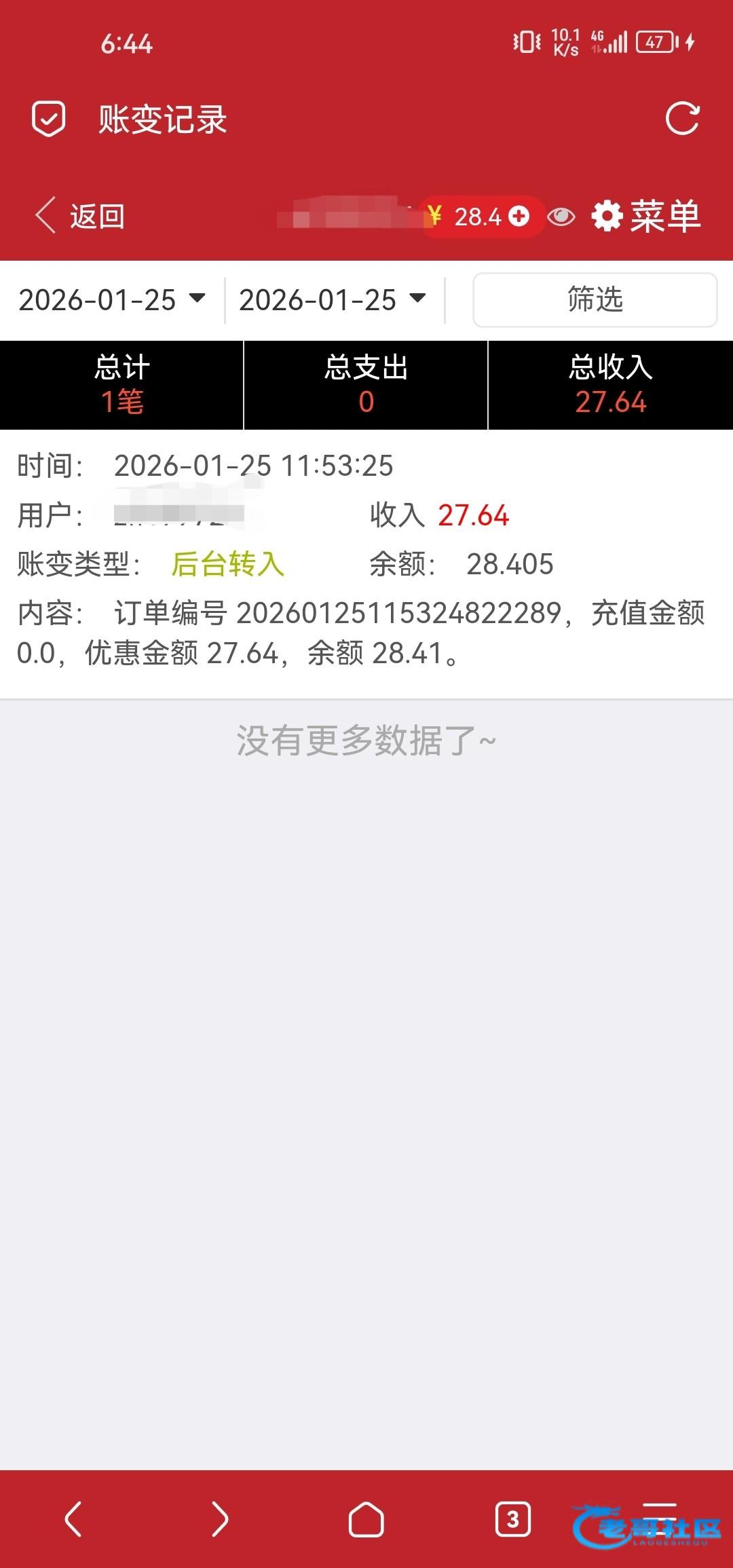Screen dimensions: 733x1568
Task: Tap the 筛选 filter button
Action: pyautogui.click(x=595, y=299)
